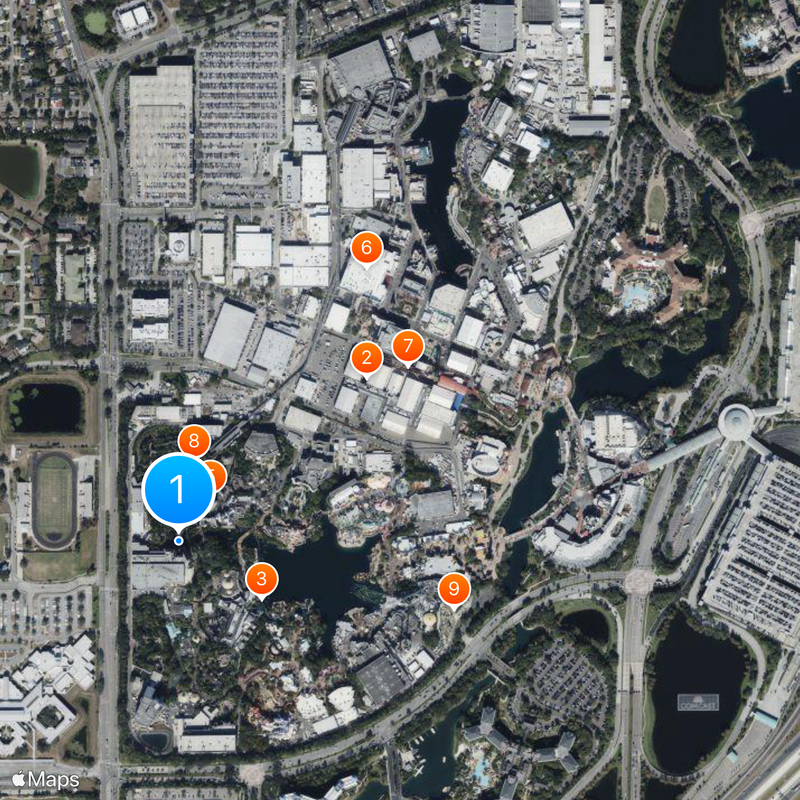Select the large blue pin numbered 1
The height and width of the screenshot is (800, 800).
179,490
